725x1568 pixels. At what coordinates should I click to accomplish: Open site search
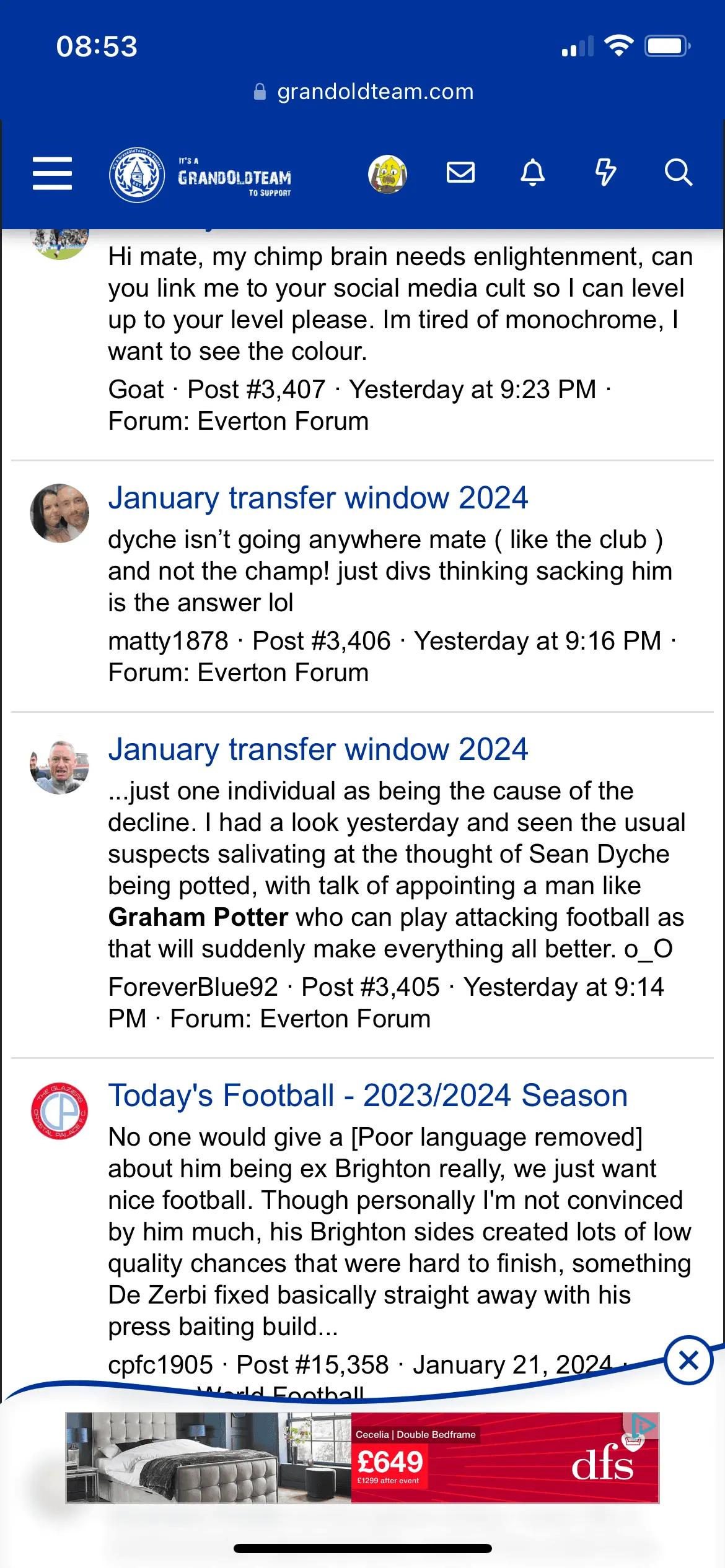pos(678,173)
